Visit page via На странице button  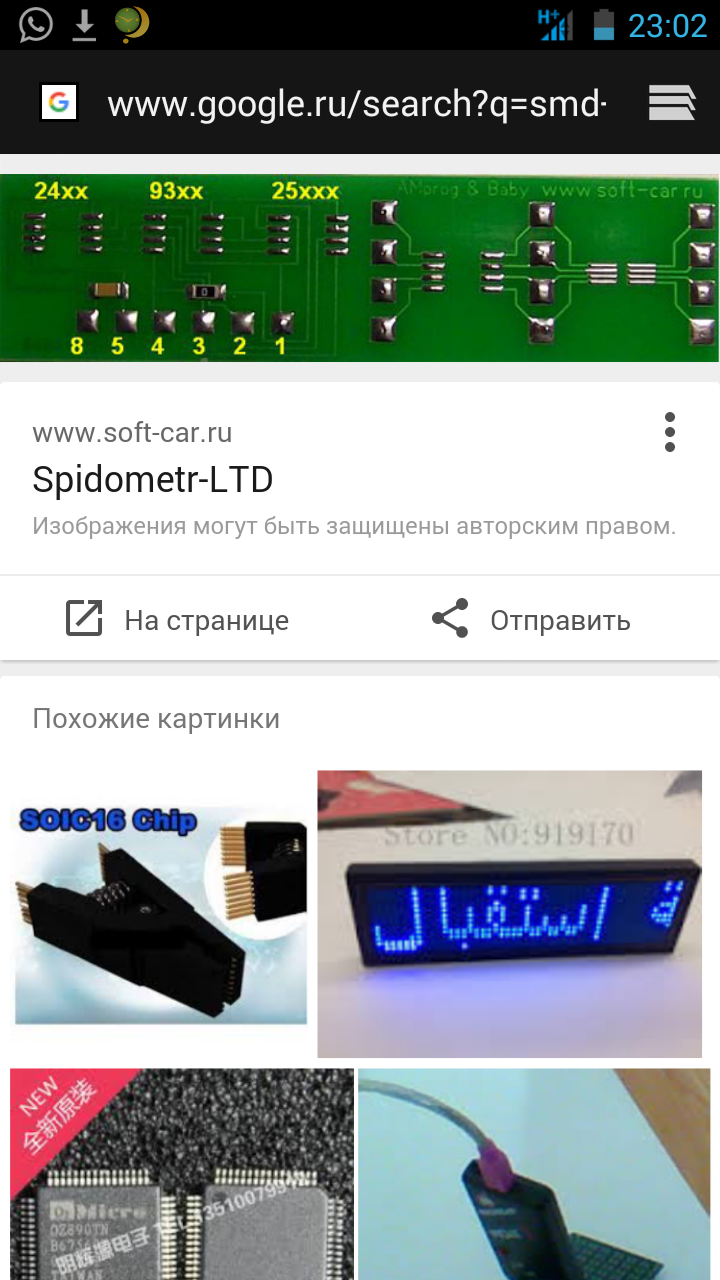point(178,620)
